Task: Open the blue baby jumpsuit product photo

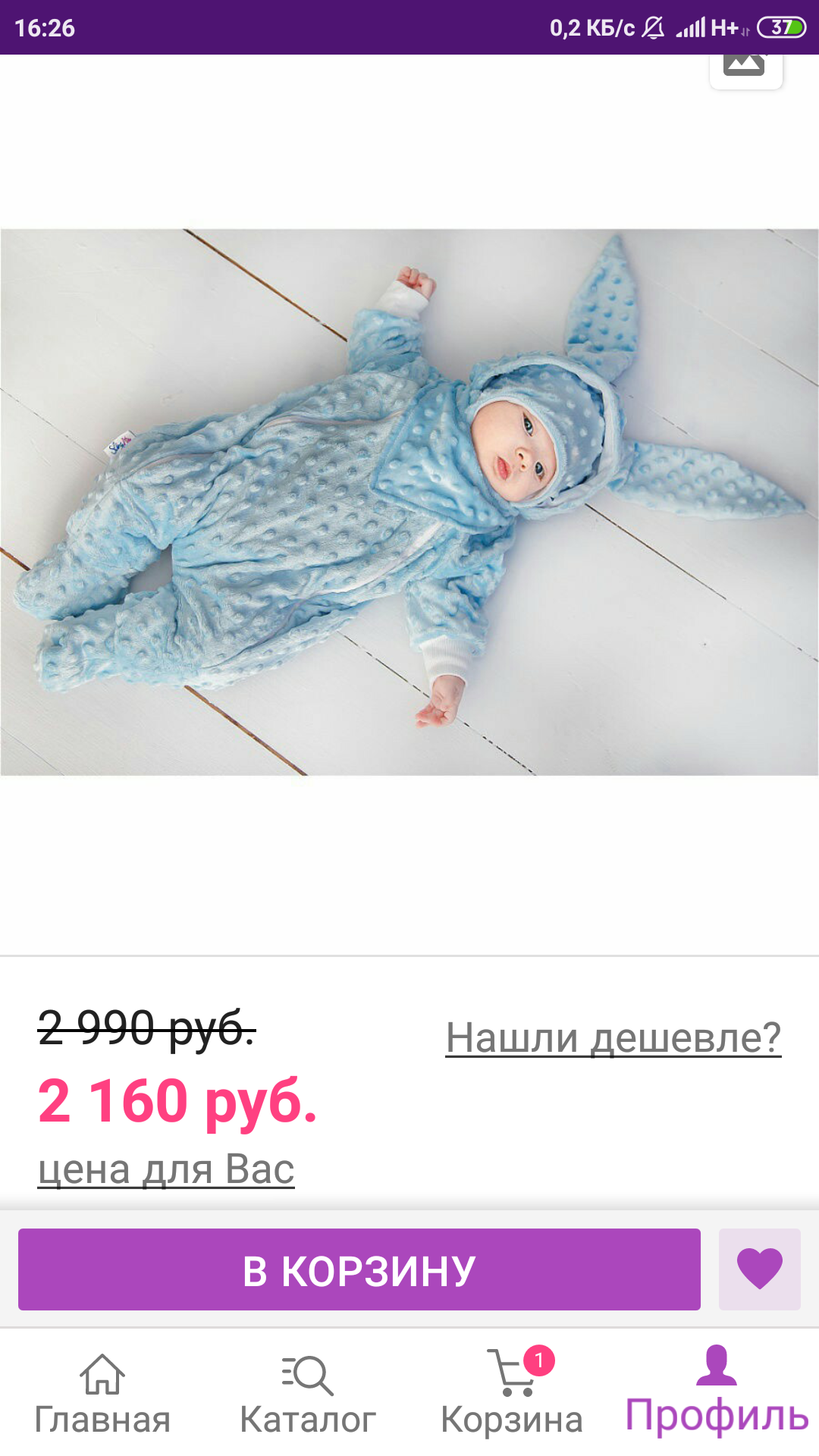Action: click(x=409, y=502)
